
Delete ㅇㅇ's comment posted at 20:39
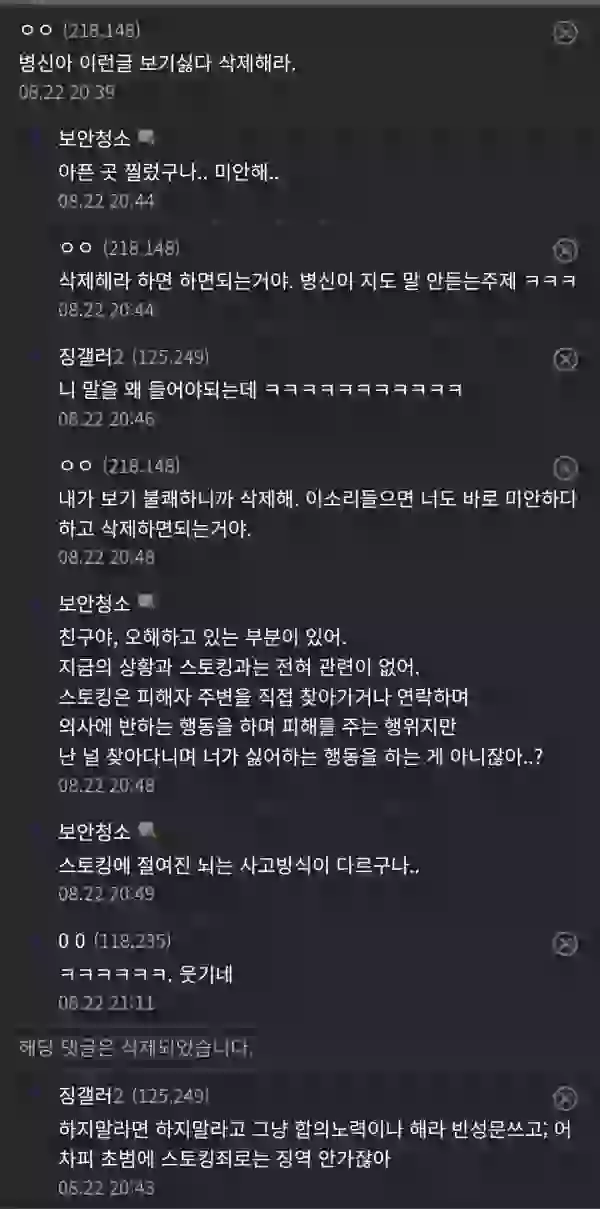(x=565, y=33)
